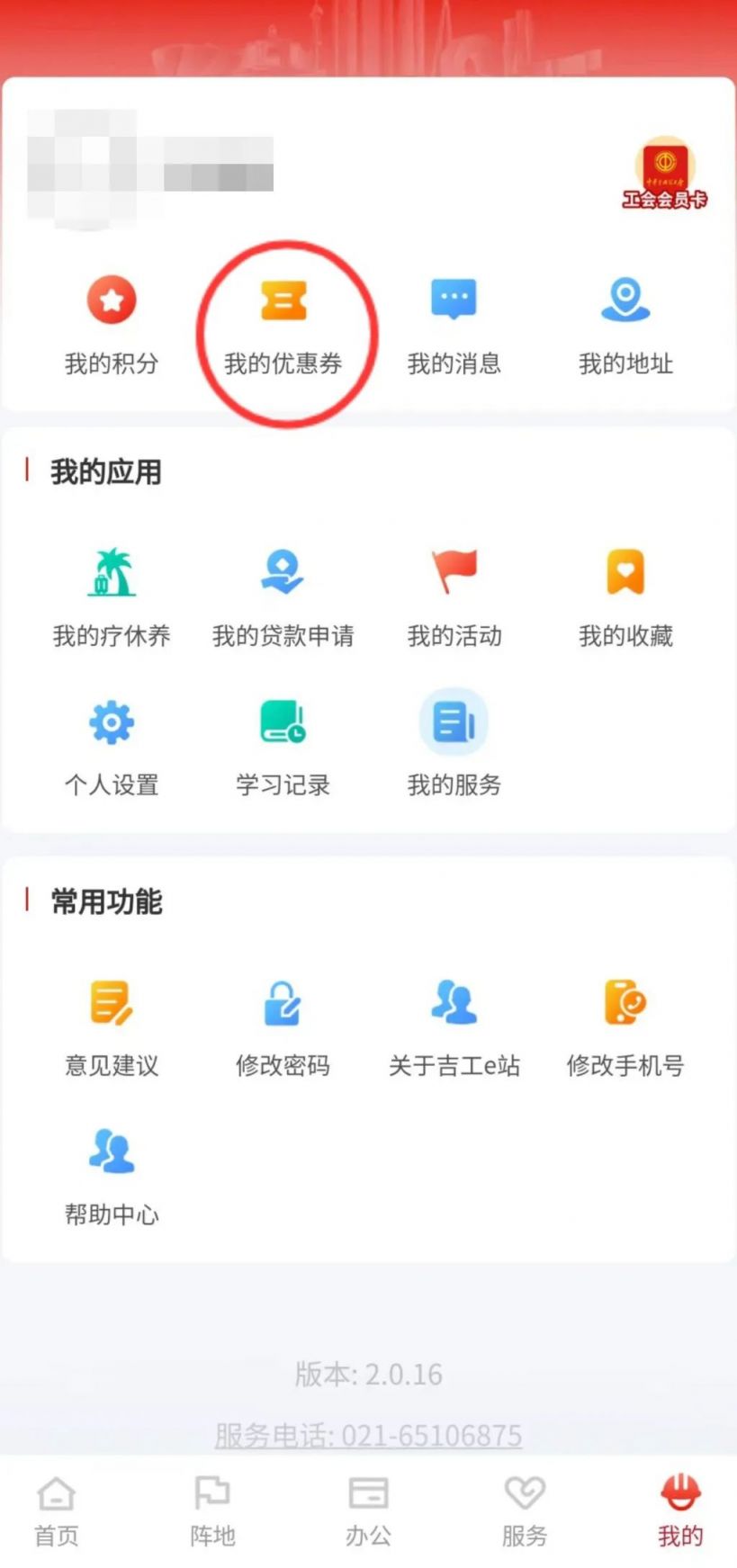This screenshot has width=737, height=1568.
Task: Open 我的服务 my services
Action: (454, 747)
